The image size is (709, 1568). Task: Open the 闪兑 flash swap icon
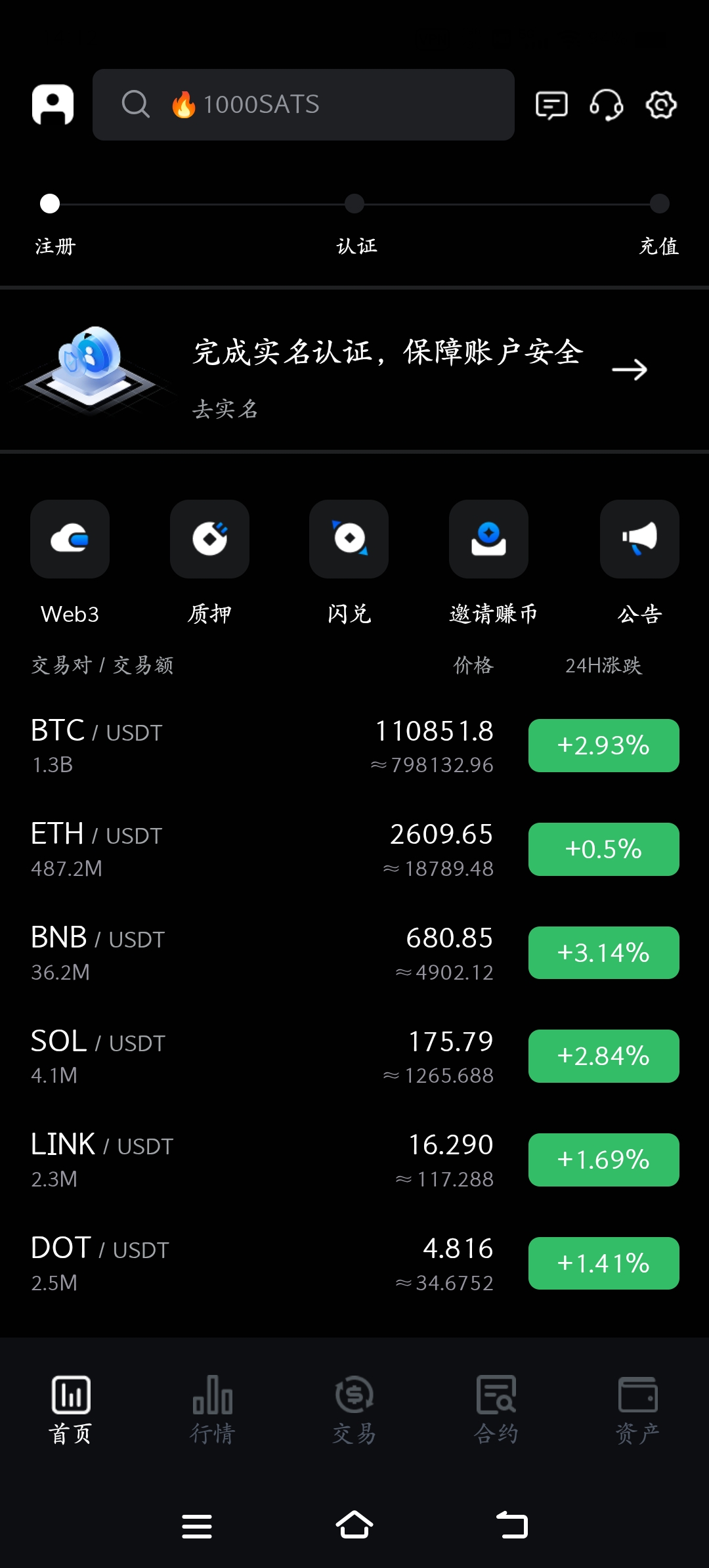pos(348,538)
